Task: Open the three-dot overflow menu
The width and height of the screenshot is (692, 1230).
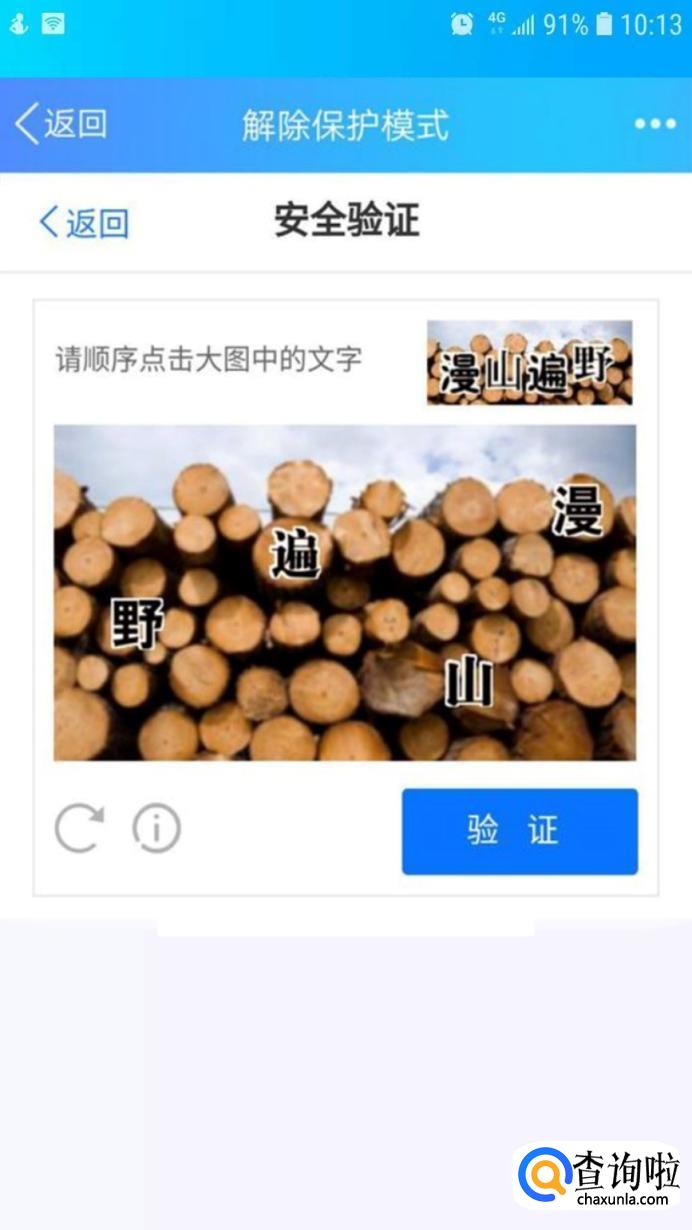Action: tap(655, 124)
